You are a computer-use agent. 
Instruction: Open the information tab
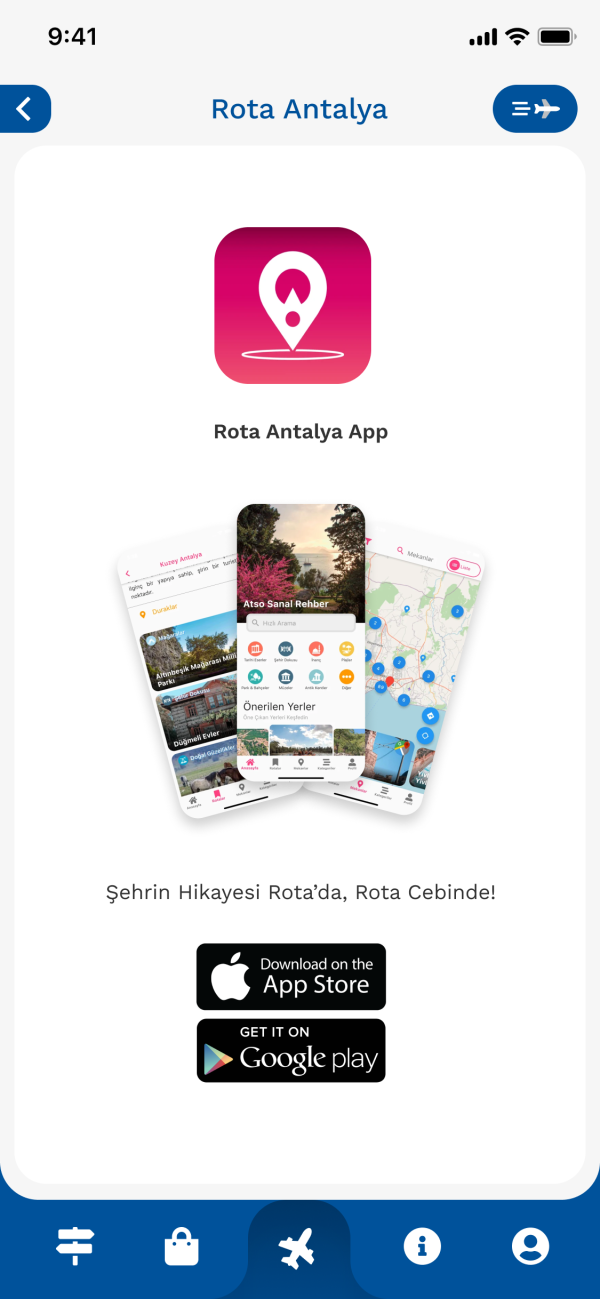(x=422, y=1246)
